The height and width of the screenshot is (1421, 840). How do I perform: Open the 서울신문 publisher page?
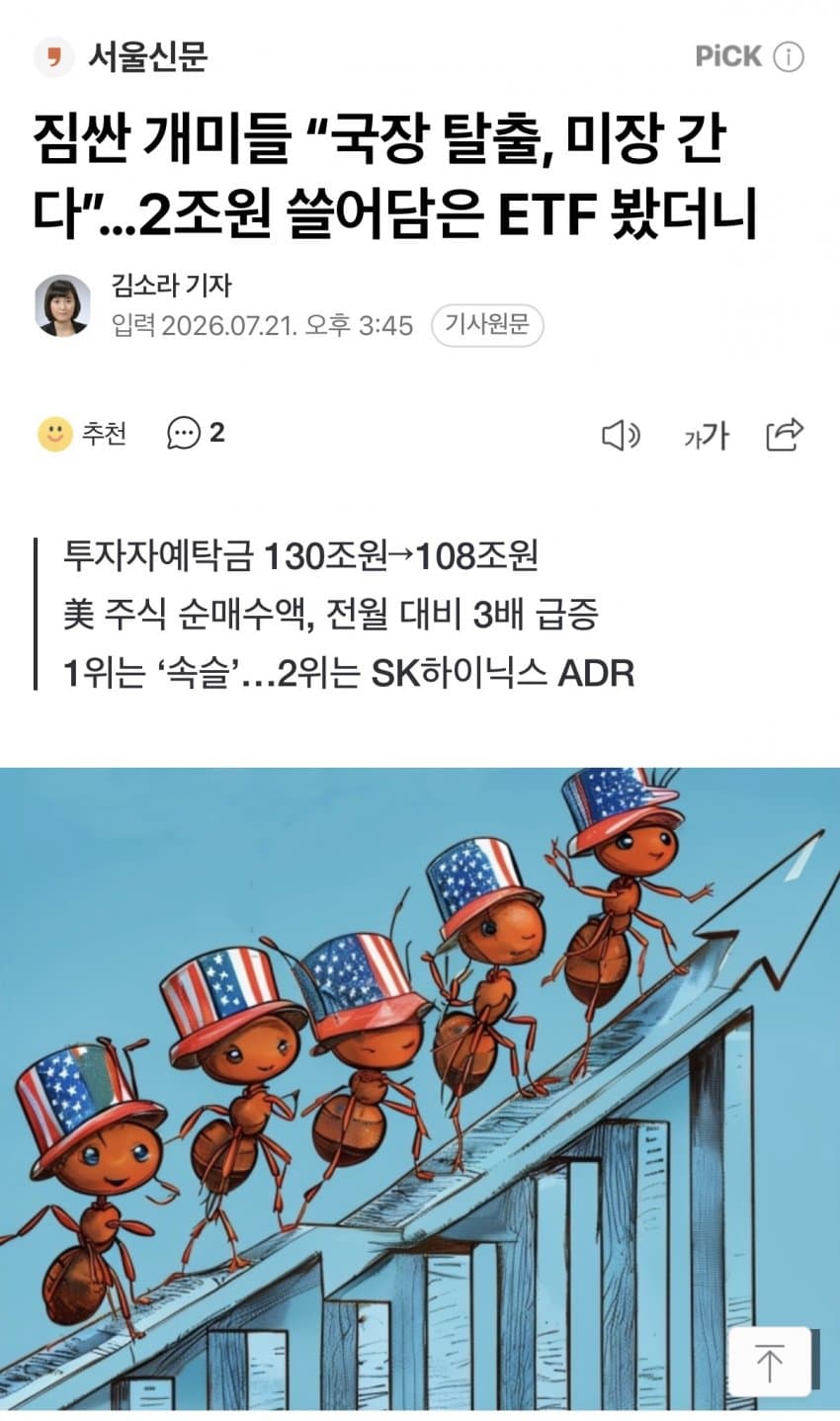point(122,56)
